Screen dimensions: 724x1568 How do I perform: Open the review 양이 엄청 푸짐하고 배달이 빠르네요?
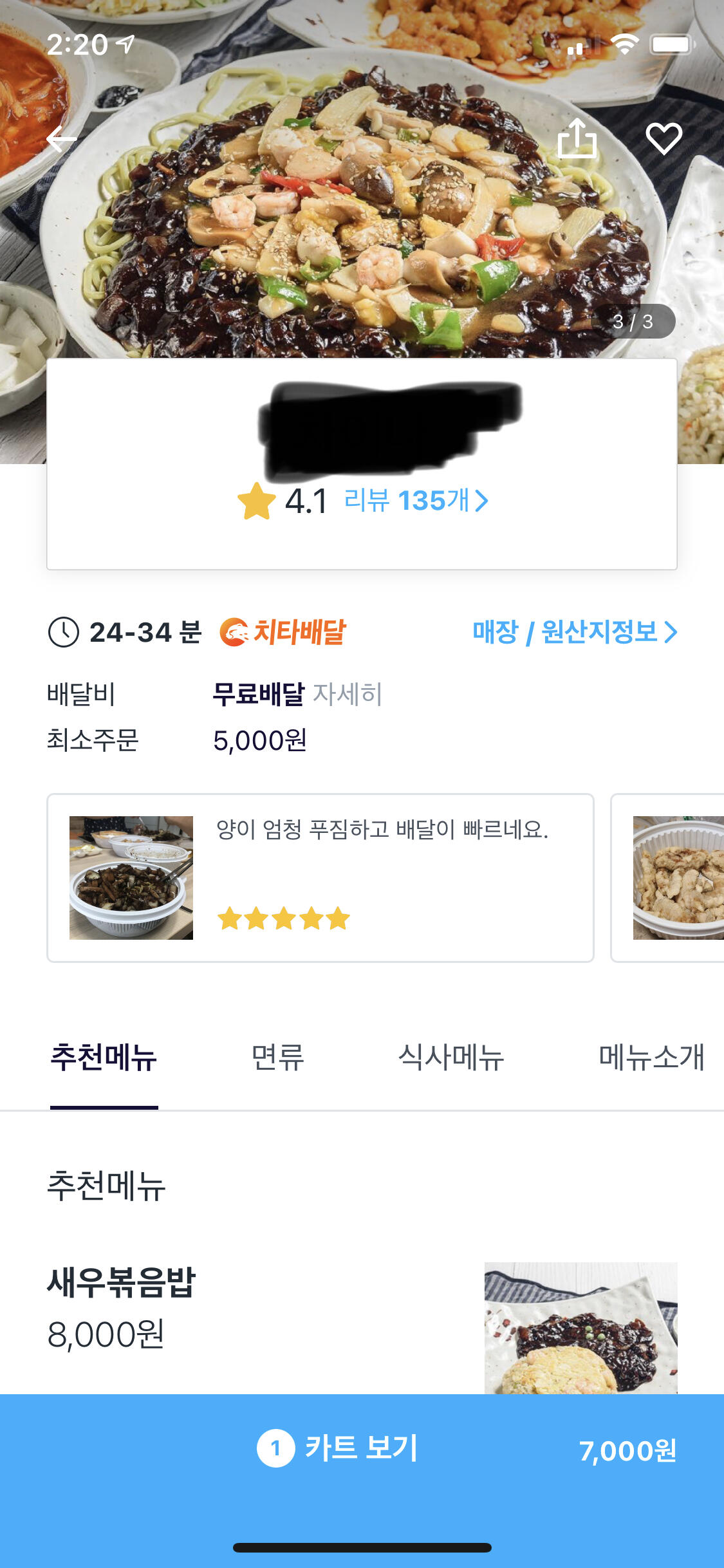point(320,877)
